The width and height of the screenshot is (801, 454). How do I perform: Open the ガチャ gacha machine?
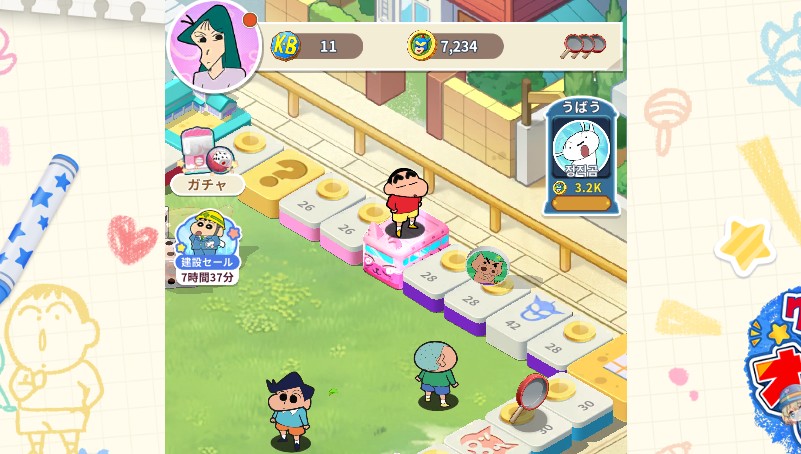(207, 162)
